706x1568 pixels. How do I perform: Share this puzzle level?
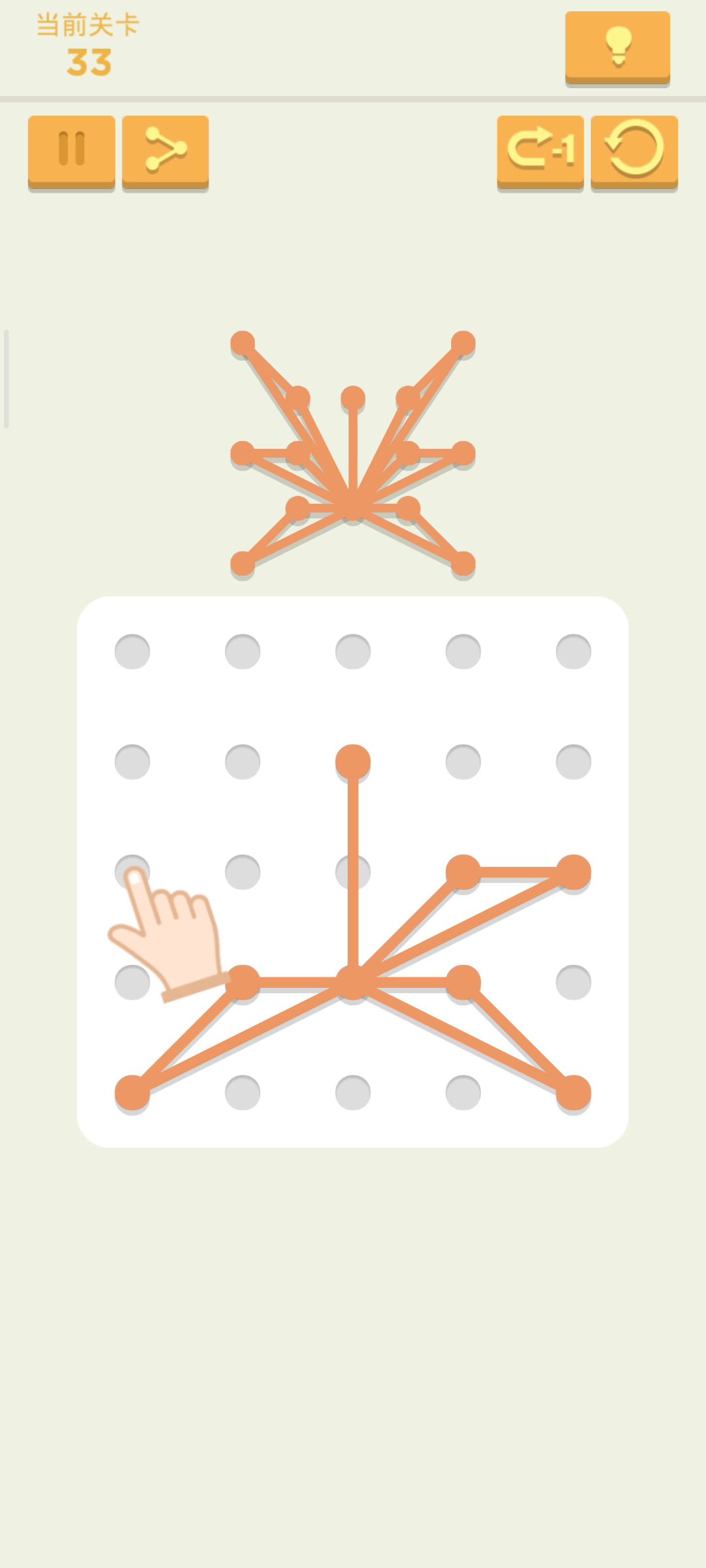165,152
